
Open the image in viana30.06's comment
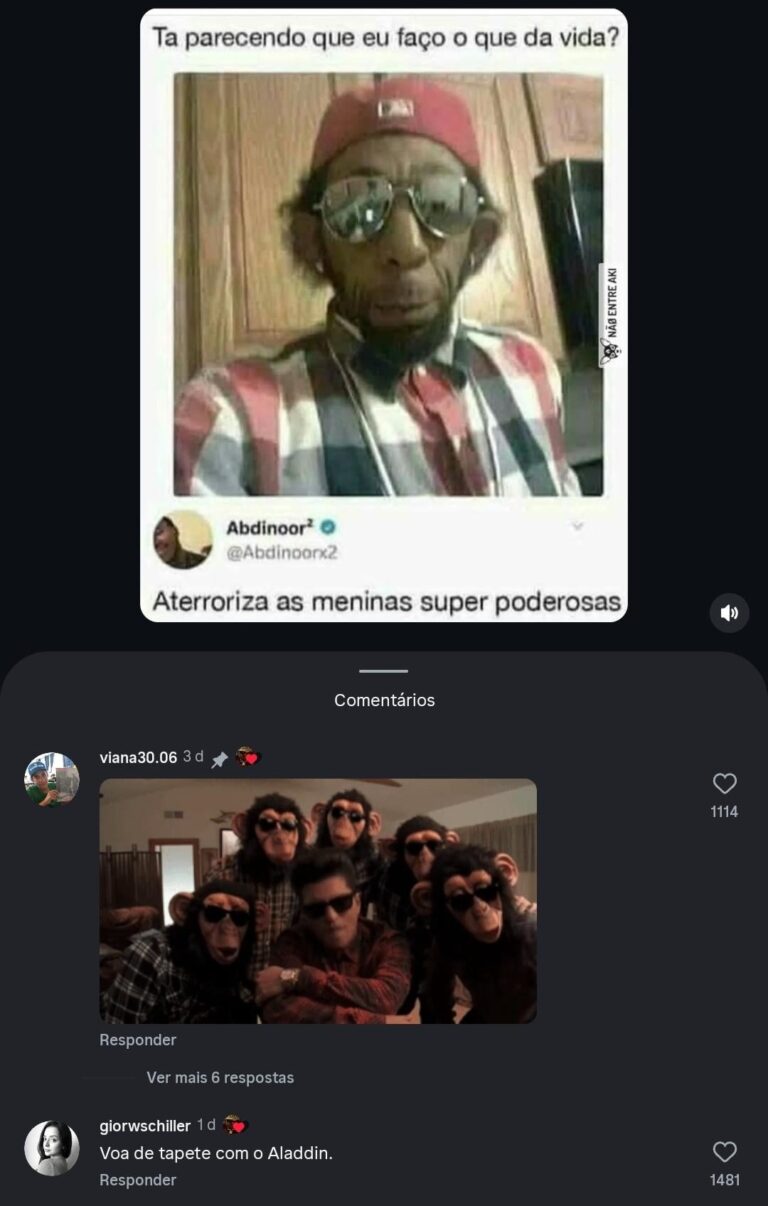(x=318, y=900)
